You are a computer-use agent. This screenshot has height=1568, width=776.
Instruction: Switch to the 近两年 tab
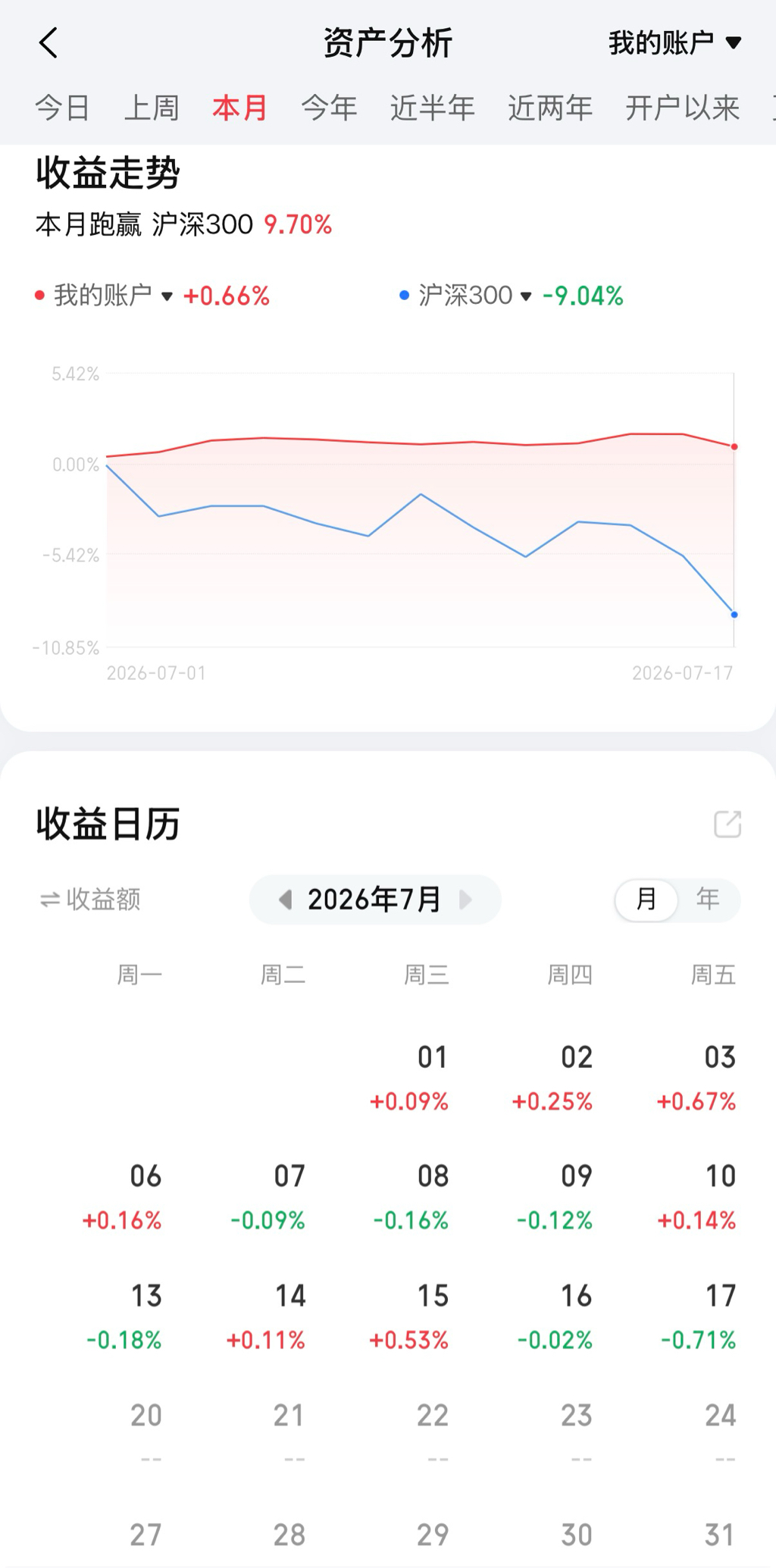550,108
